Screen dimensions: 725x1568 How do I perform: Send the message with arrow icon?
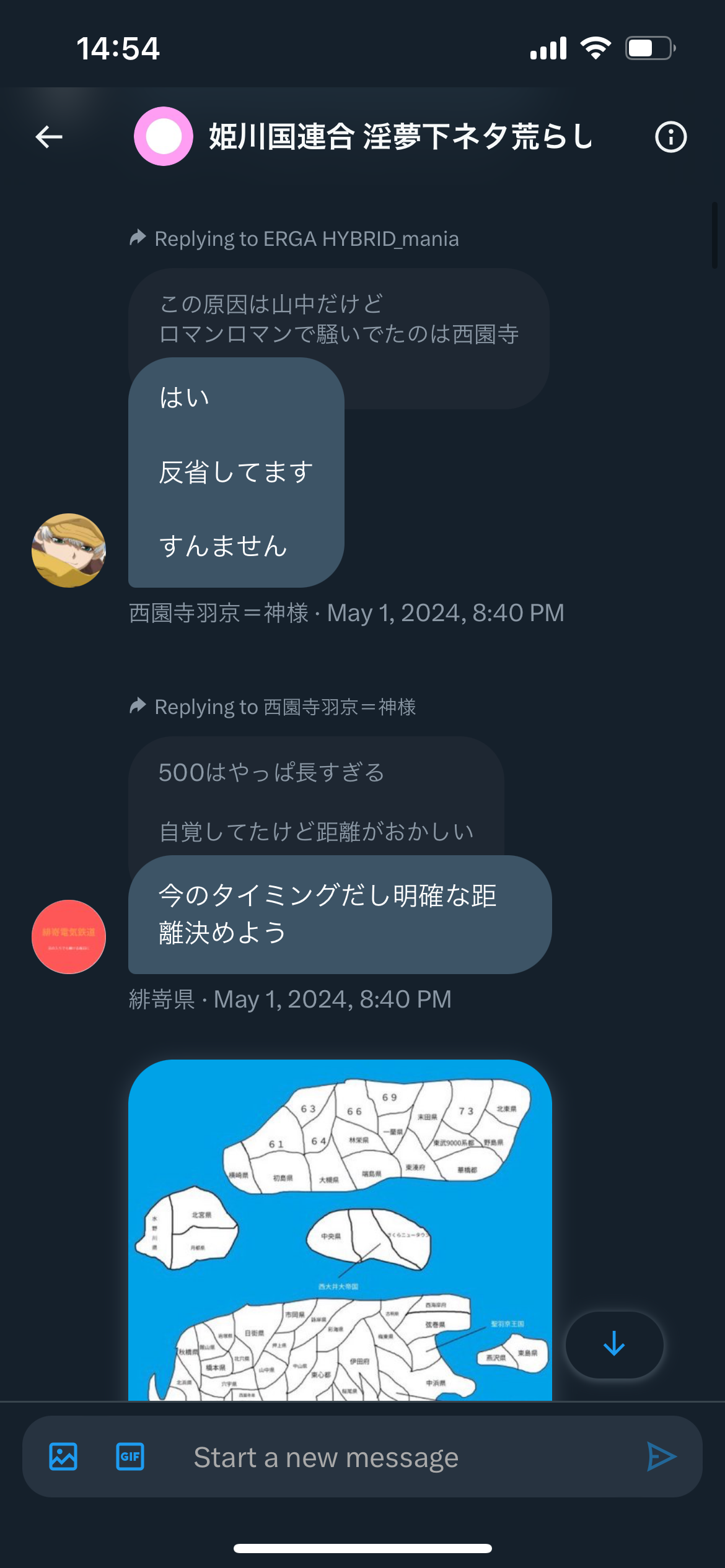[661, 1457]
